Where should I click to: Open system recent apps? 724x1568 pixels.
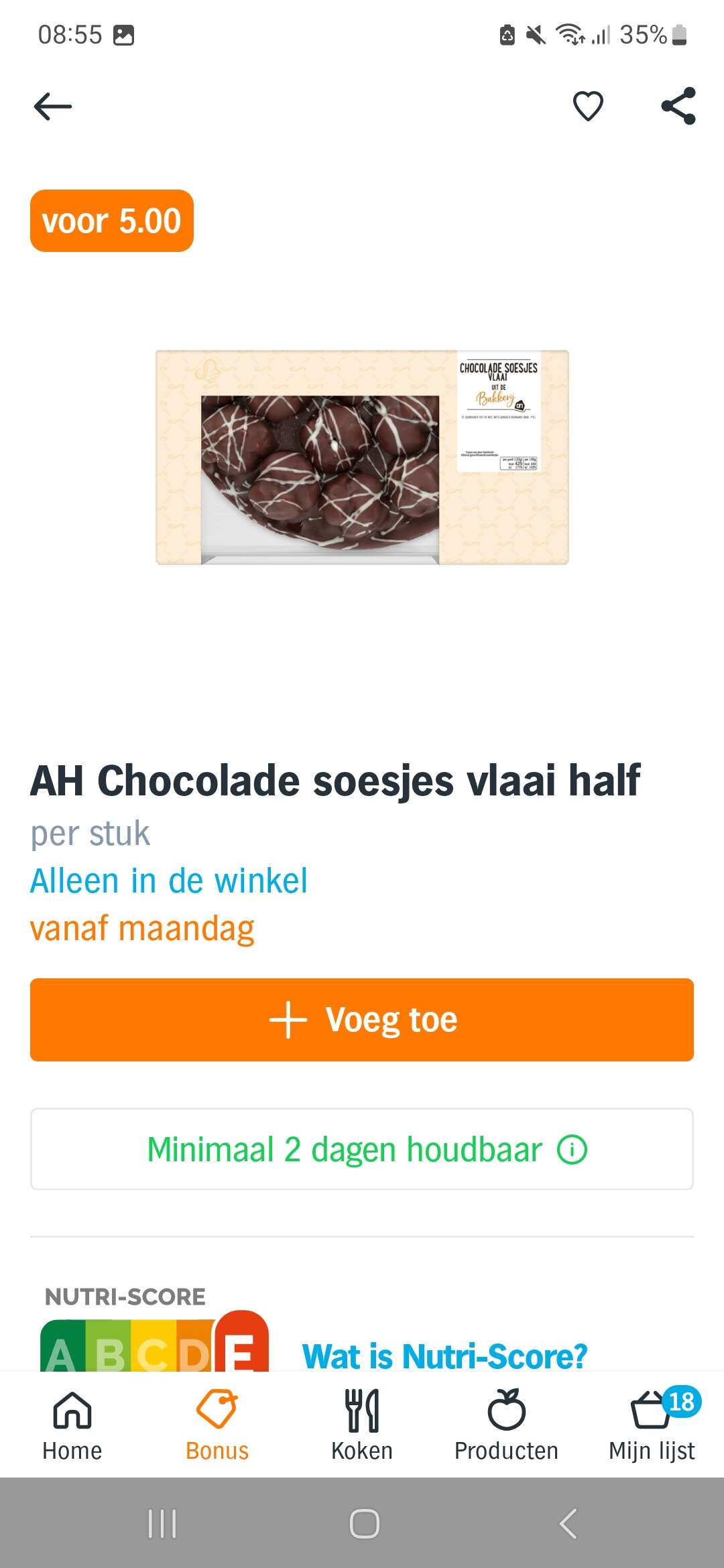[x=162, y=1524]
